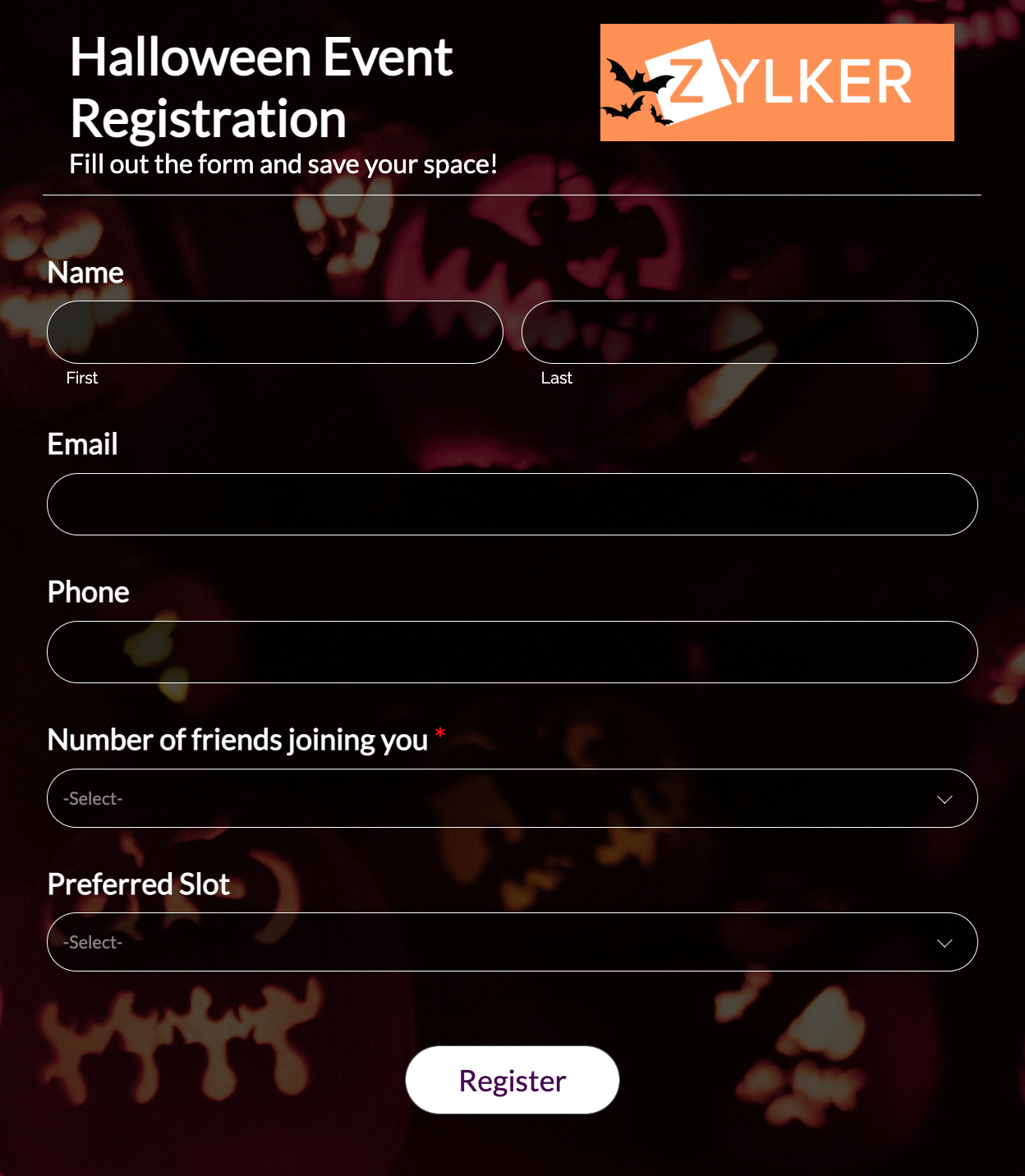1025x1176 pixels.
Task: Select the Email text field
Action: (x=512, y=504)
